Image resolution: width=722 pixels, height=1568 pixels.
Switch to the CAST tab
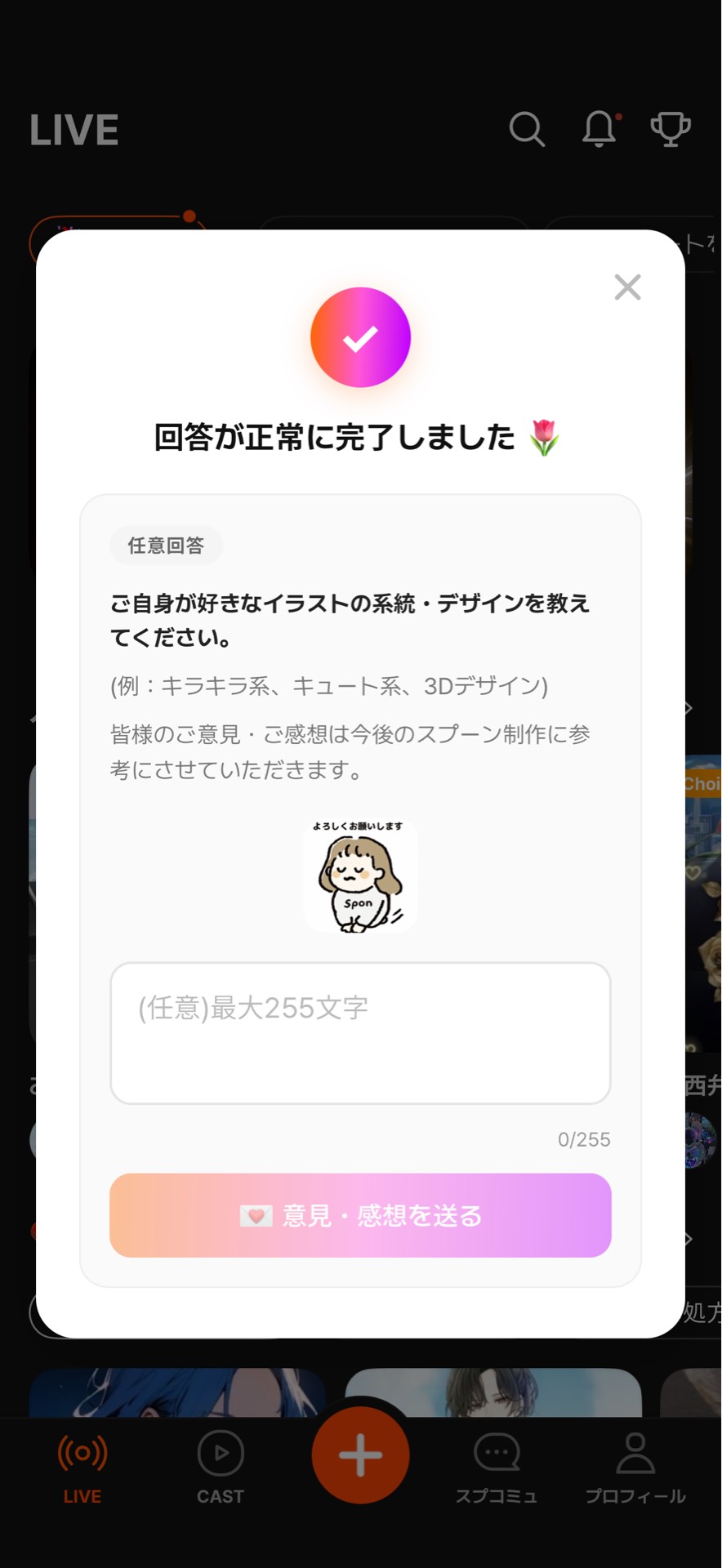tap(219, 1495)
